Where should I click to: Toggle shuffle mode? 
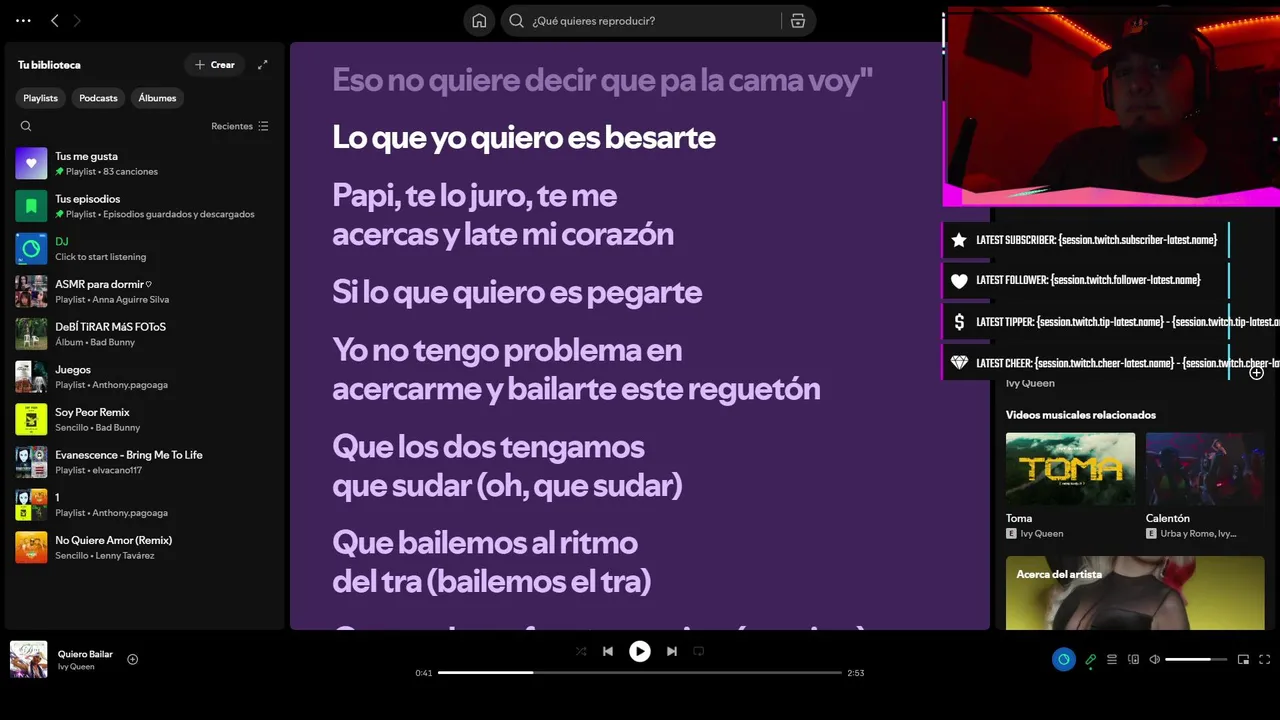581,651
